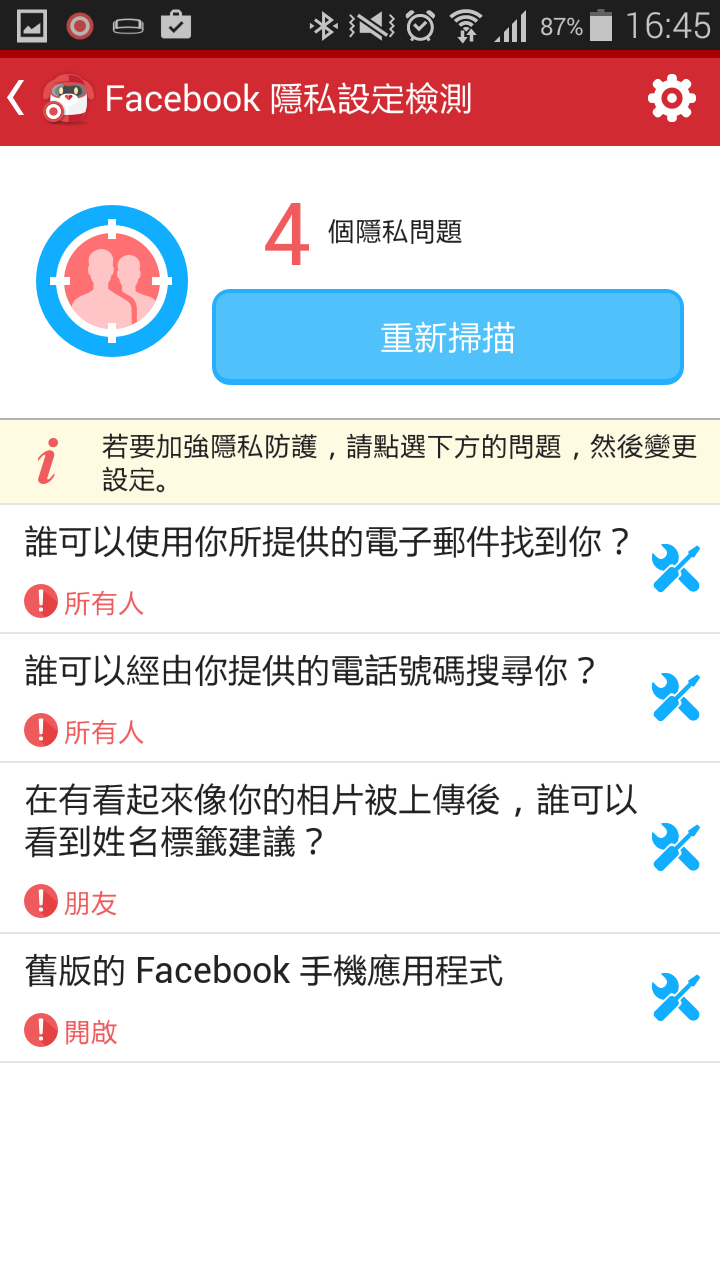The image size is (720, 1280).
Task: Open the settings gear icon
Action: tap(671, 98)
